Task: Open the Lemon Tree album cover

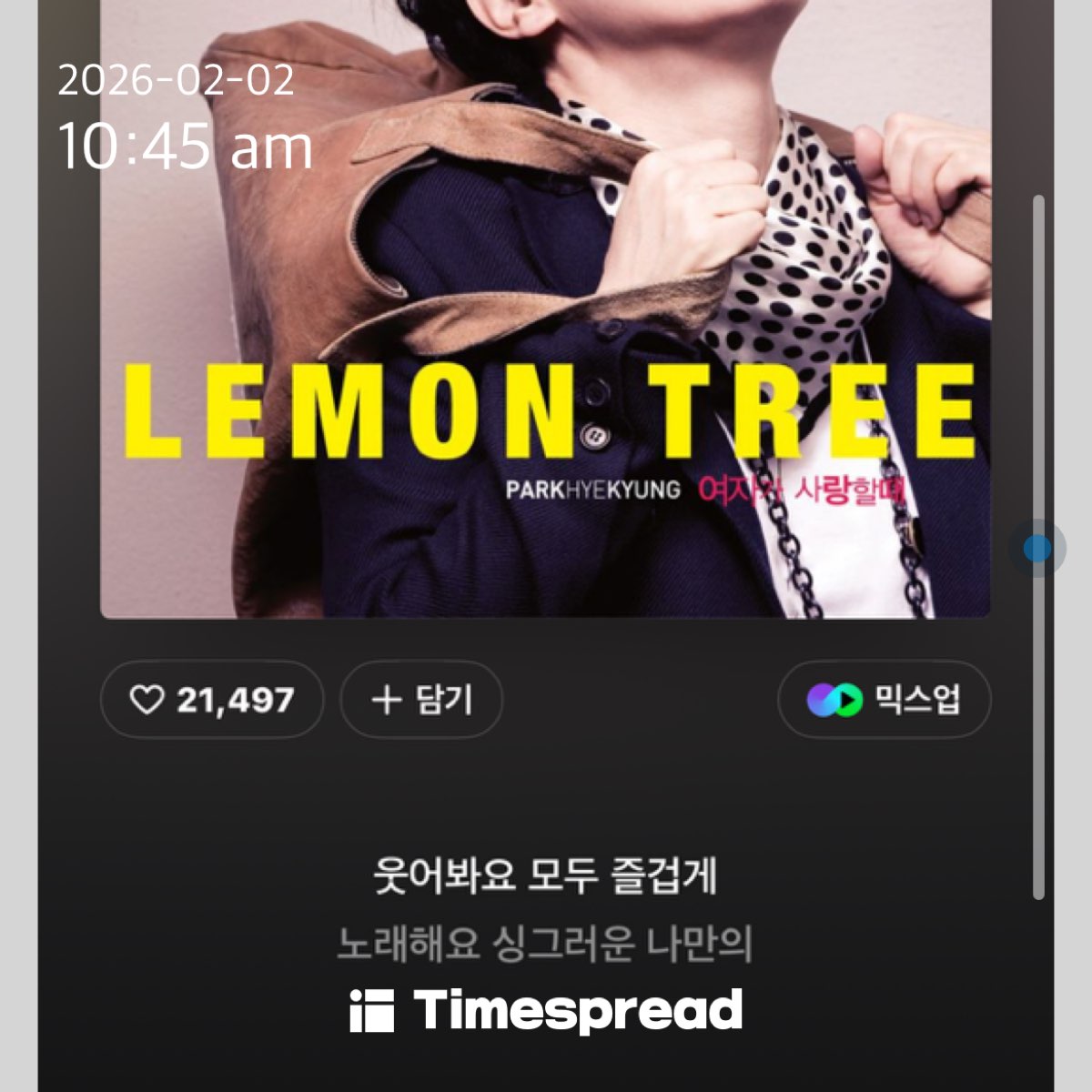Action: click(545, 309)
